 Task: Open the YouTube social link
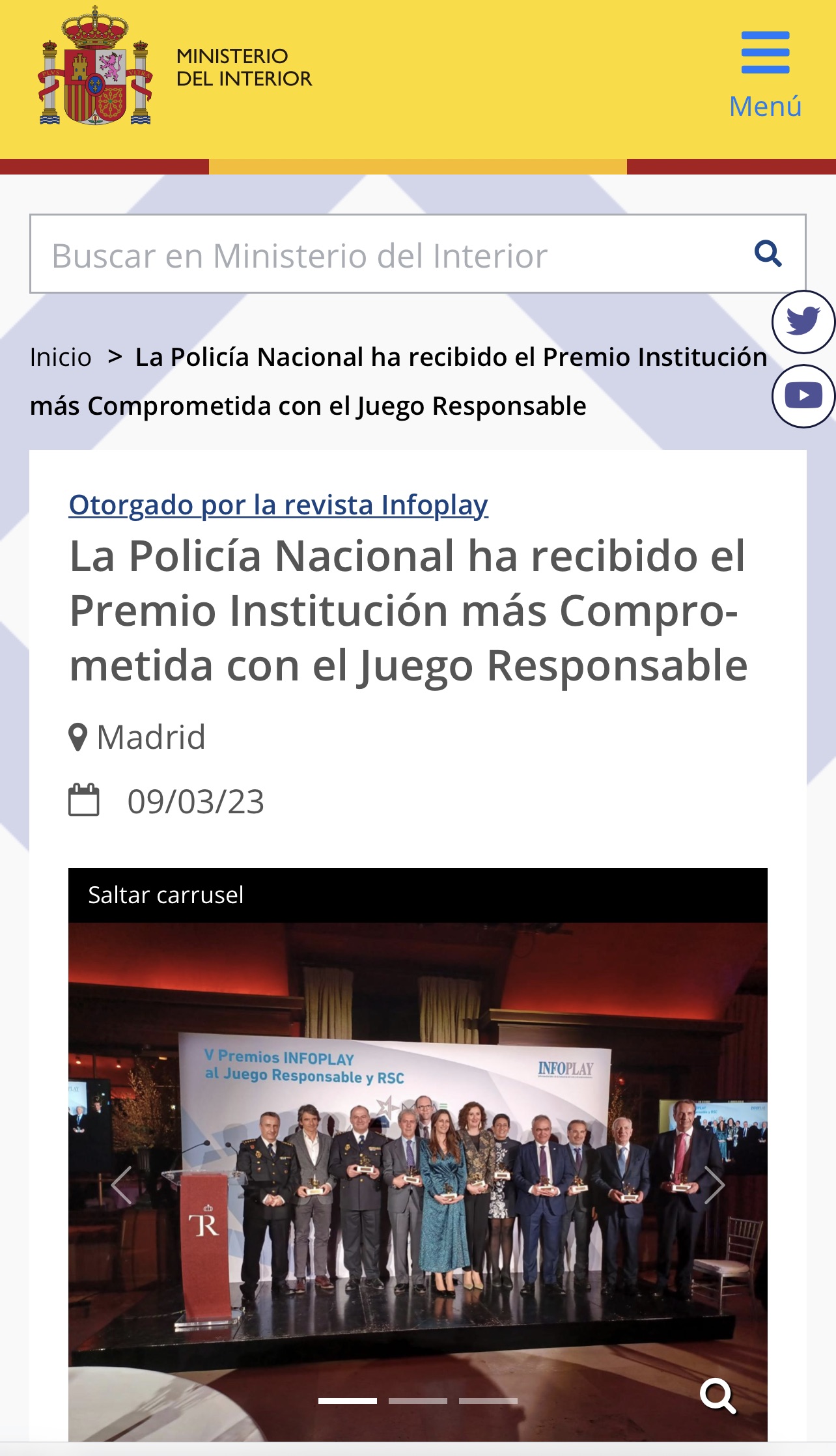[x=803, y=396]
